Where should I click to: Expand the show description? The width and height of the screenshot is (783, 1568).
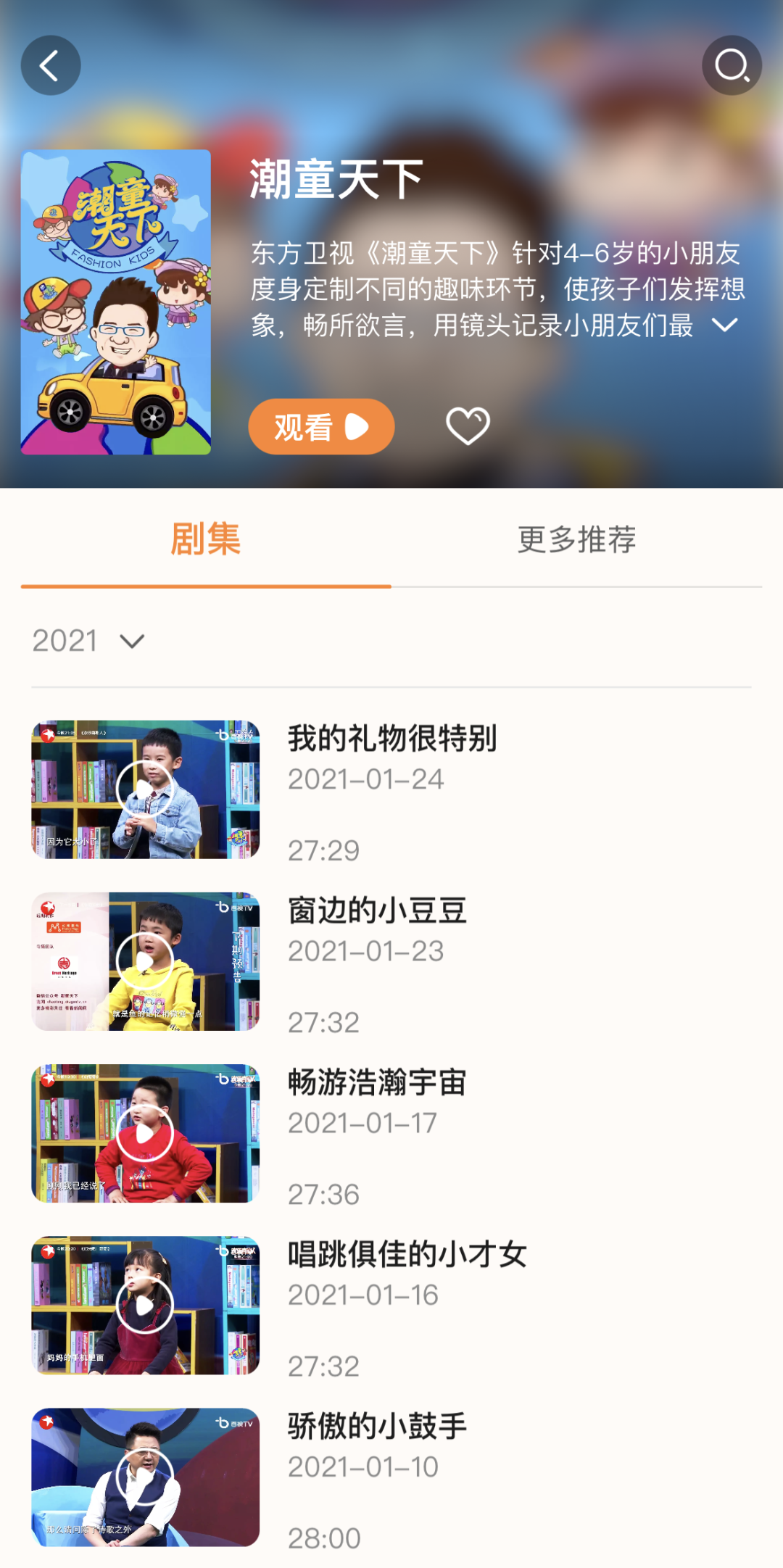724,325
